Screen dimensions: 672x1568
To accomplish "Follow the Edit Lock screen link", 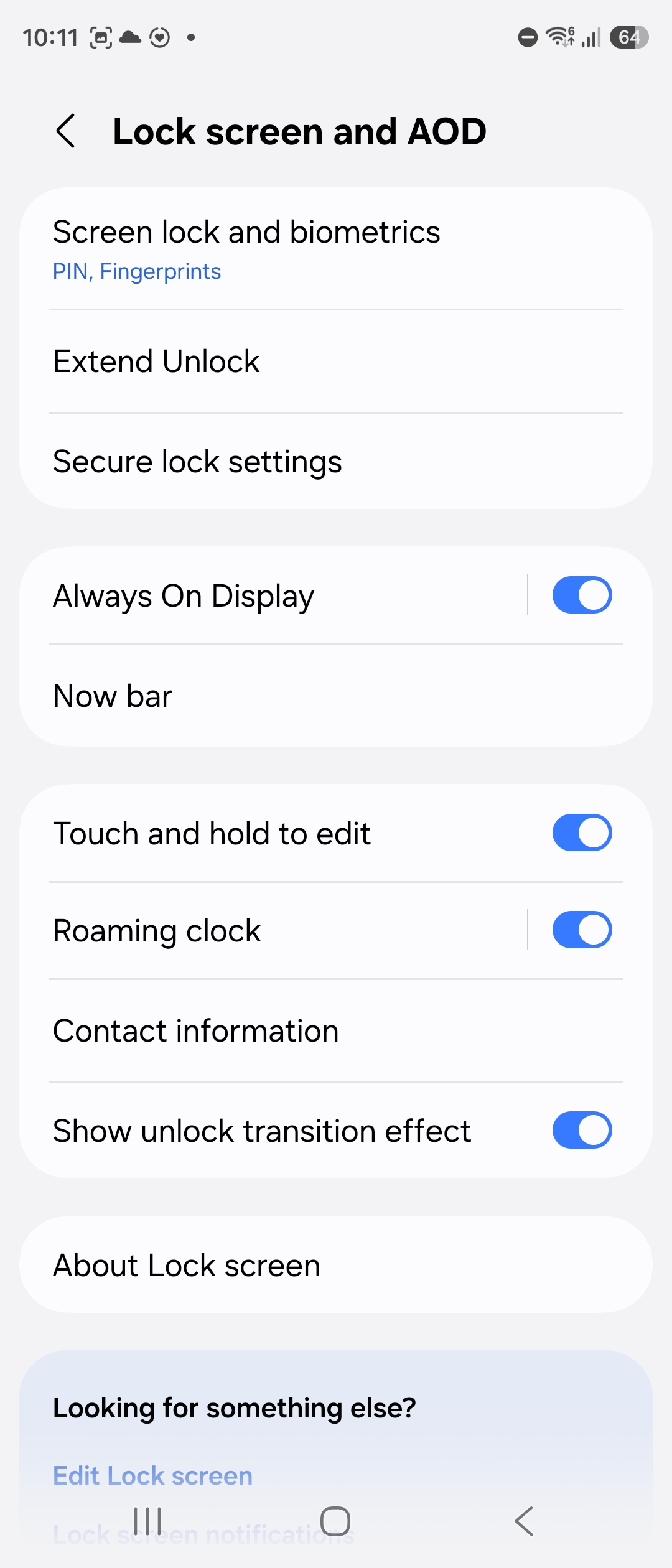I will (x=153, y=1475).
